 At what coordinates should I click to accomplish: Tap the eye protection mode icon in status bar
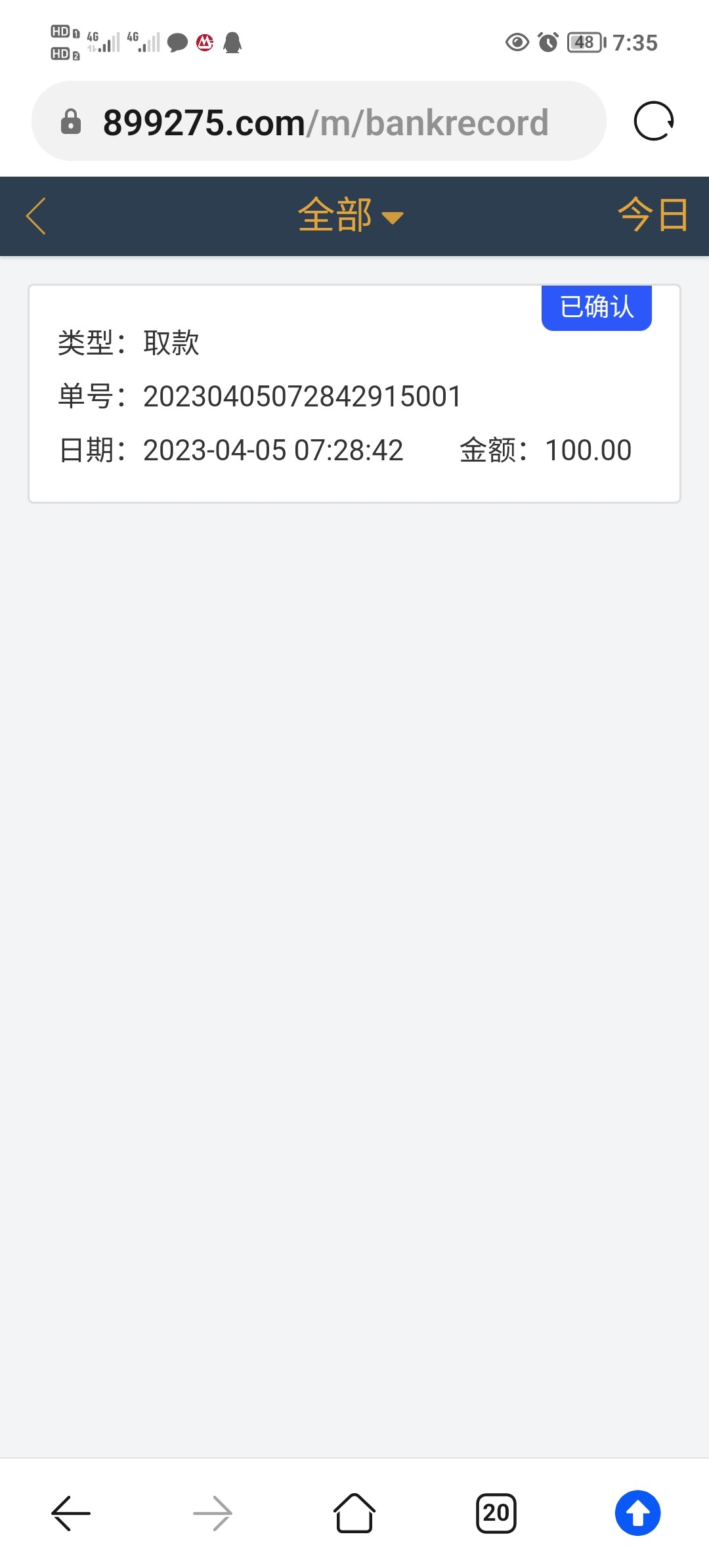[x=516, y=43]
